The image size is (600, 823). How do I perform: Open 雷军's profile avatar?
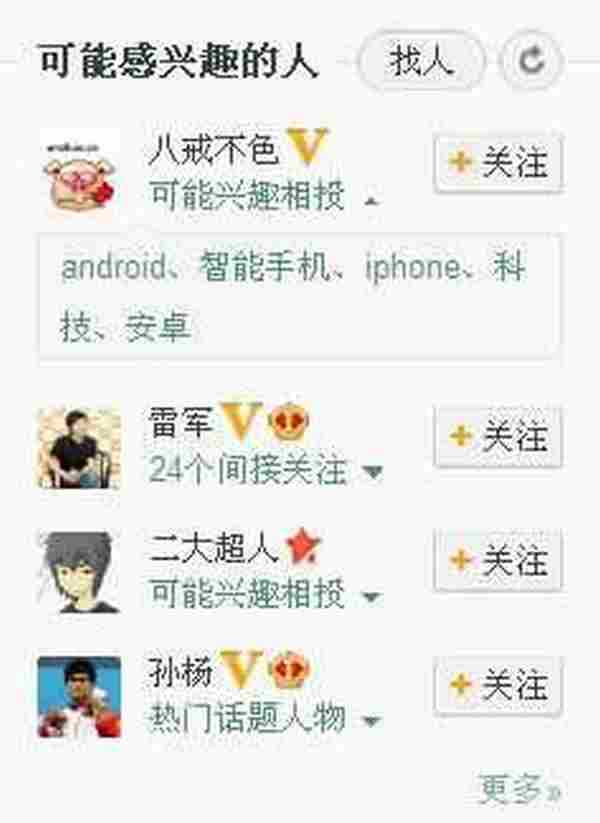pyautogui.click(x=79, y=448)
